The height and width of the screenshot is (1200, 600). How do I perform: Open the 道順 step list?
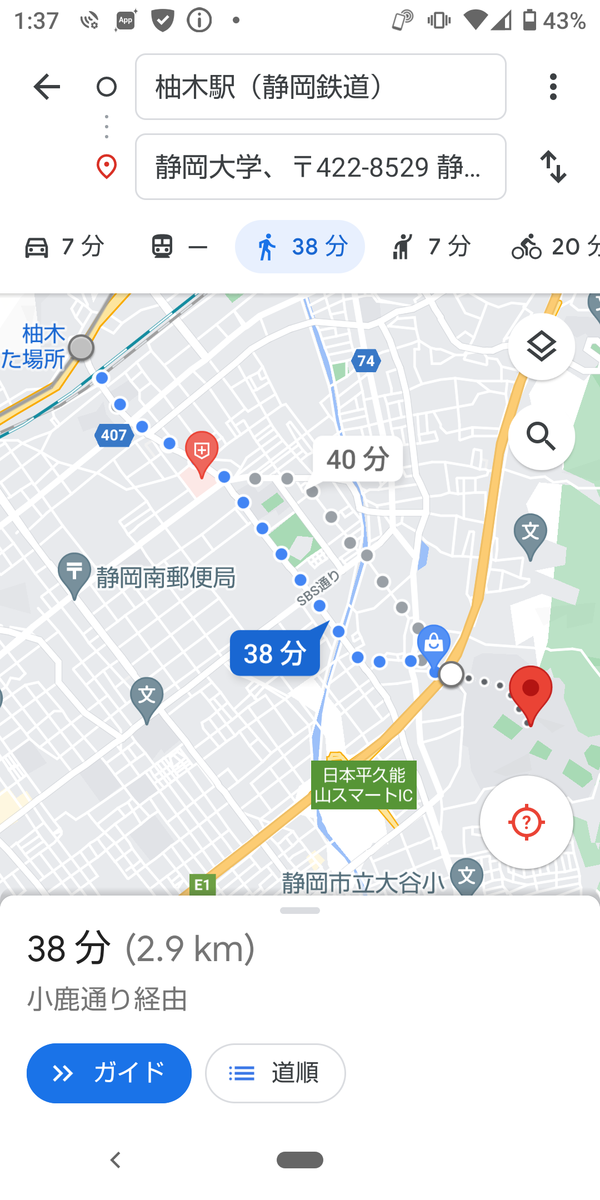click(275, 1073)
